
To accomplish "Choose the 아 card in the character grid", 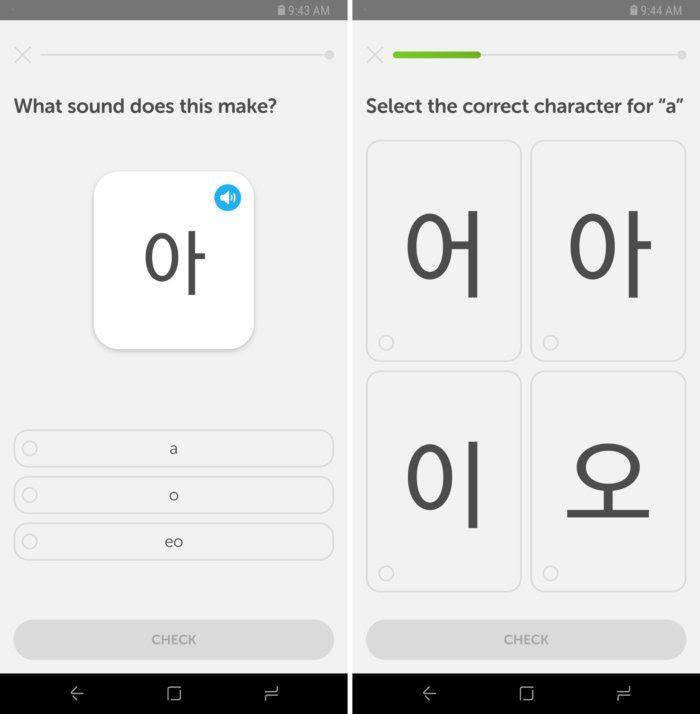I will click(x=608, y=251).
